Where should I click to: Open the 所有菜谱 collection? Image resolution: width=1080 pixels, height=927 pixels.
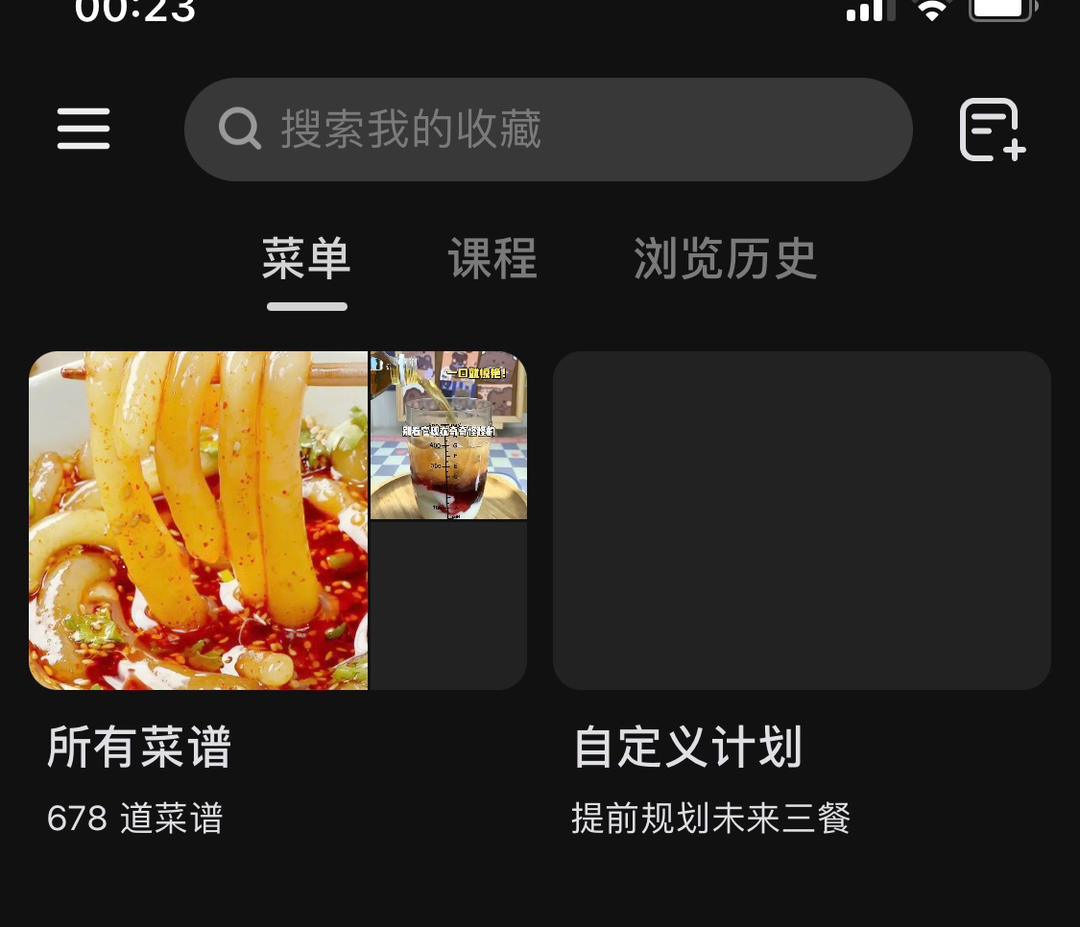277,521
